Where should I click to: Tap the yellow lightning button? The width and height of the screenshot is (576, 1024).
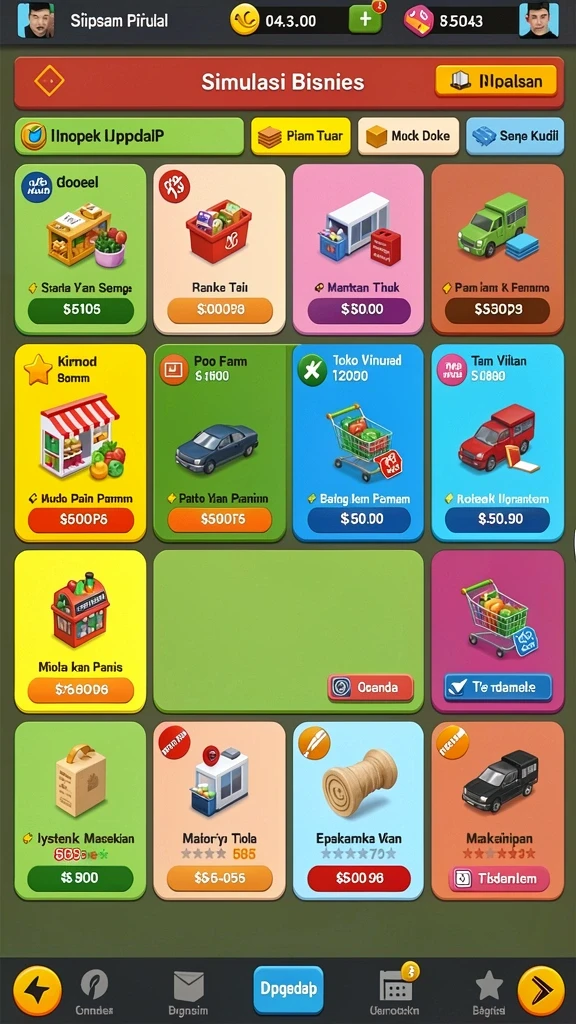tap(38, 991)
